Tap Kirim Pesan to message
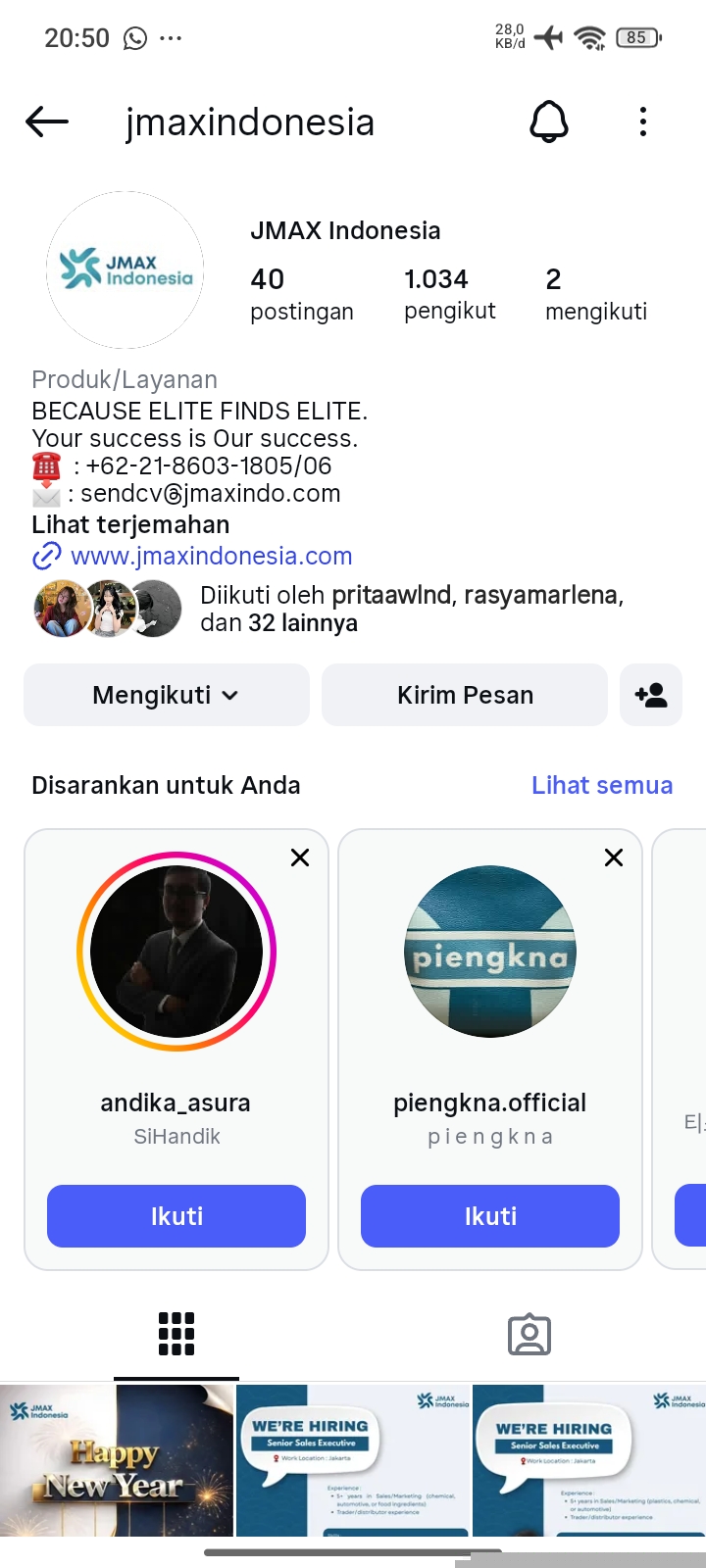 (x=465, y=695)
